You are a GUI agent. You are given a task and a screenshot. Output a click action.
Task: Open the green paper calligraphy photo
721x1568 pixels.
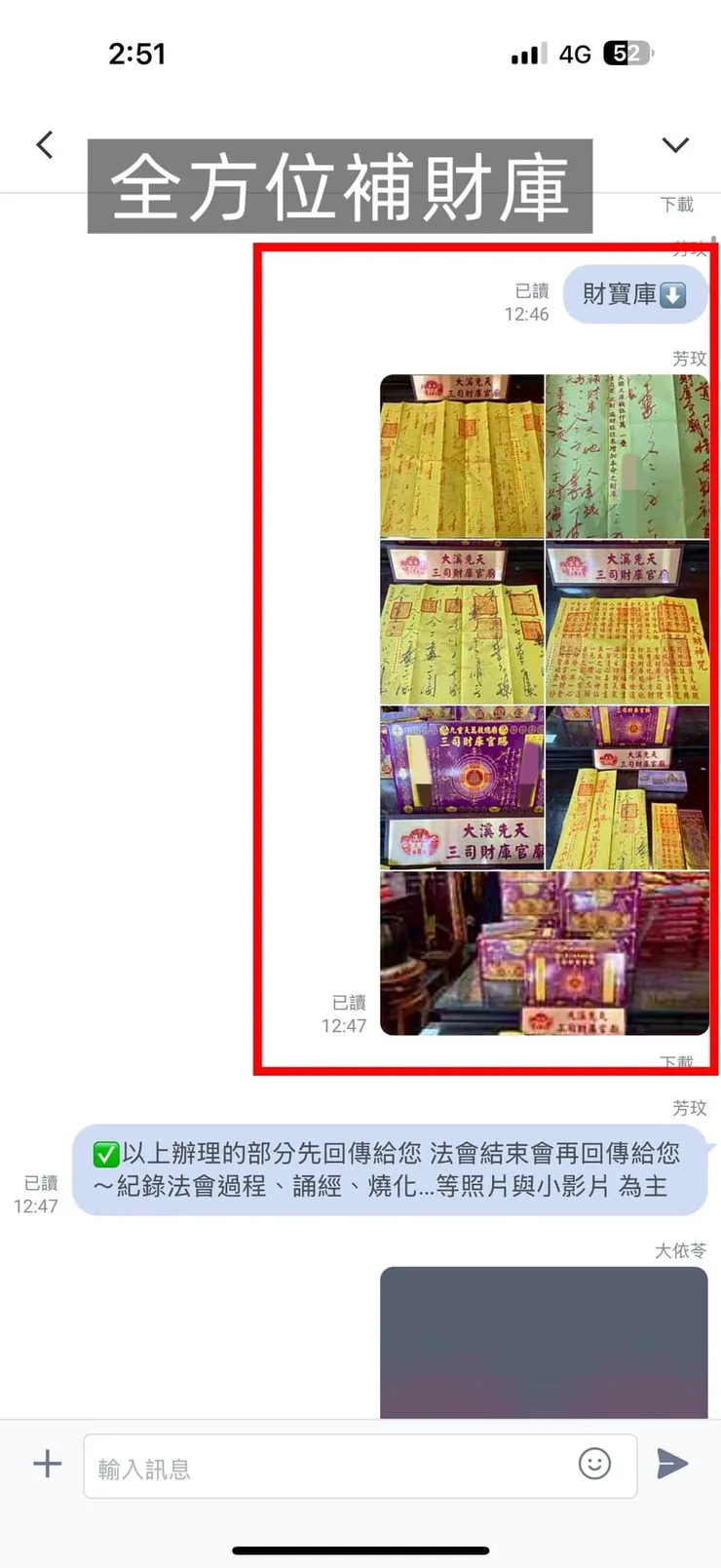point(626,456)
